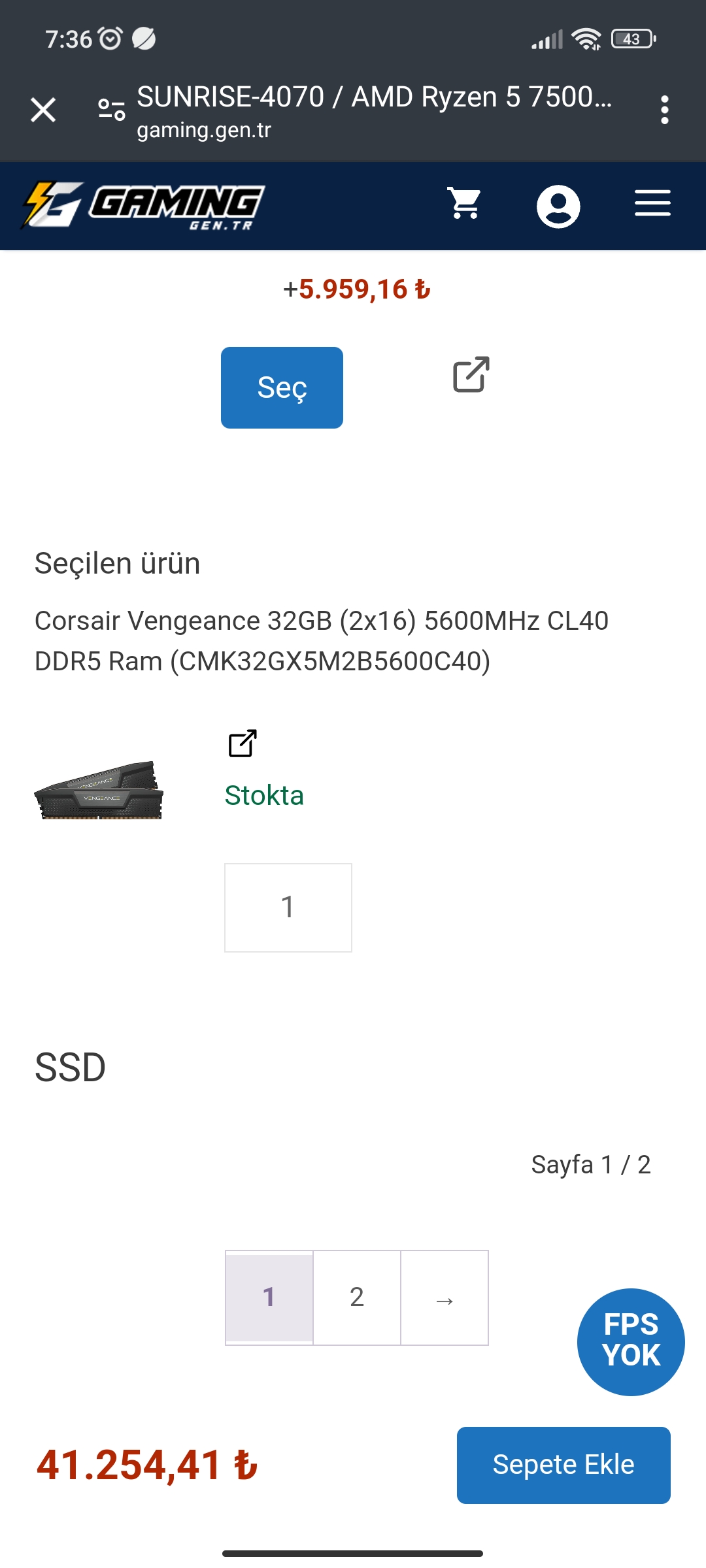Go to SSD page 2
Image resolution: width=706 pixels, height=1568 pixels.
pyautogui.click(x=357, y=1298)
